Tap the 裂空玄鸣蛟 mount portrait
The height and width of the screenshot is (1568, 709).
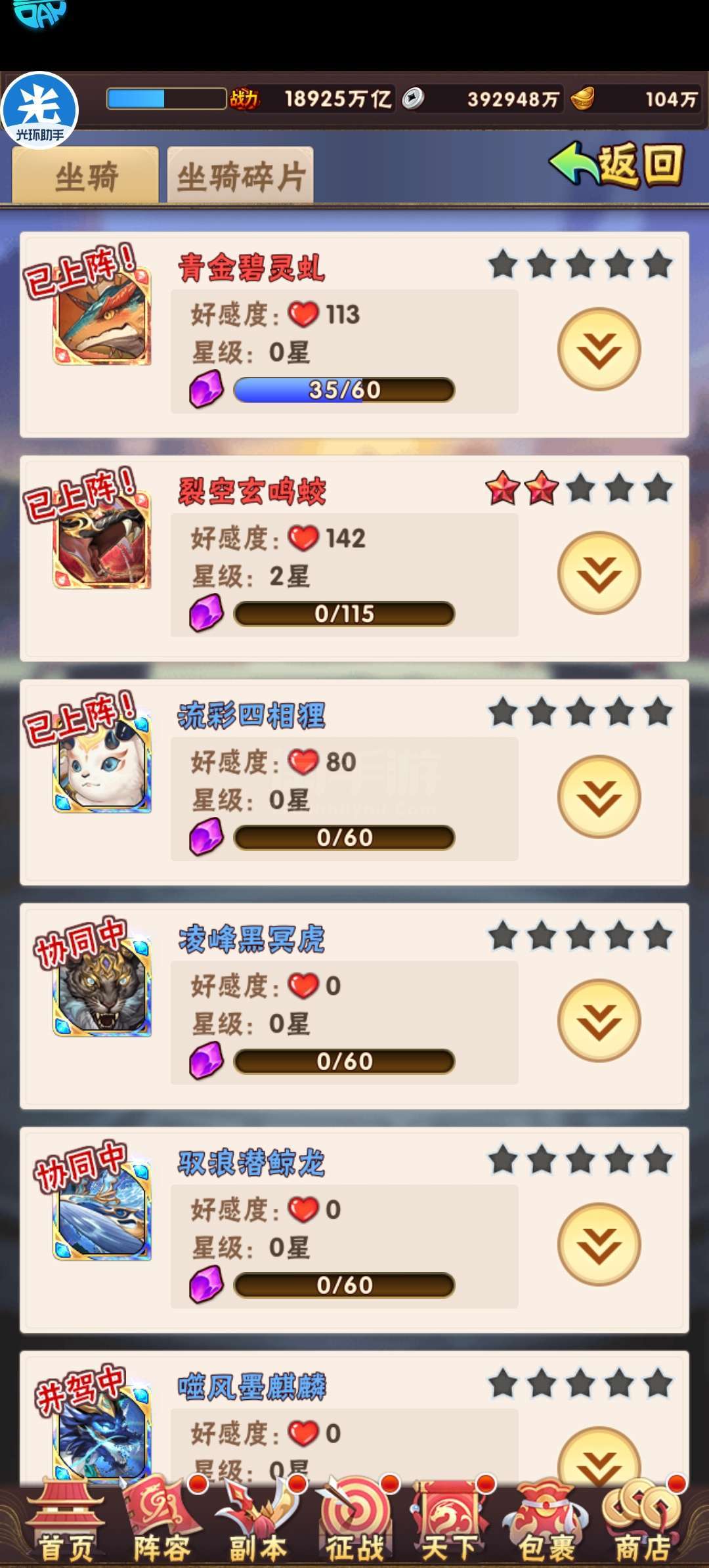tap(102, 540)
